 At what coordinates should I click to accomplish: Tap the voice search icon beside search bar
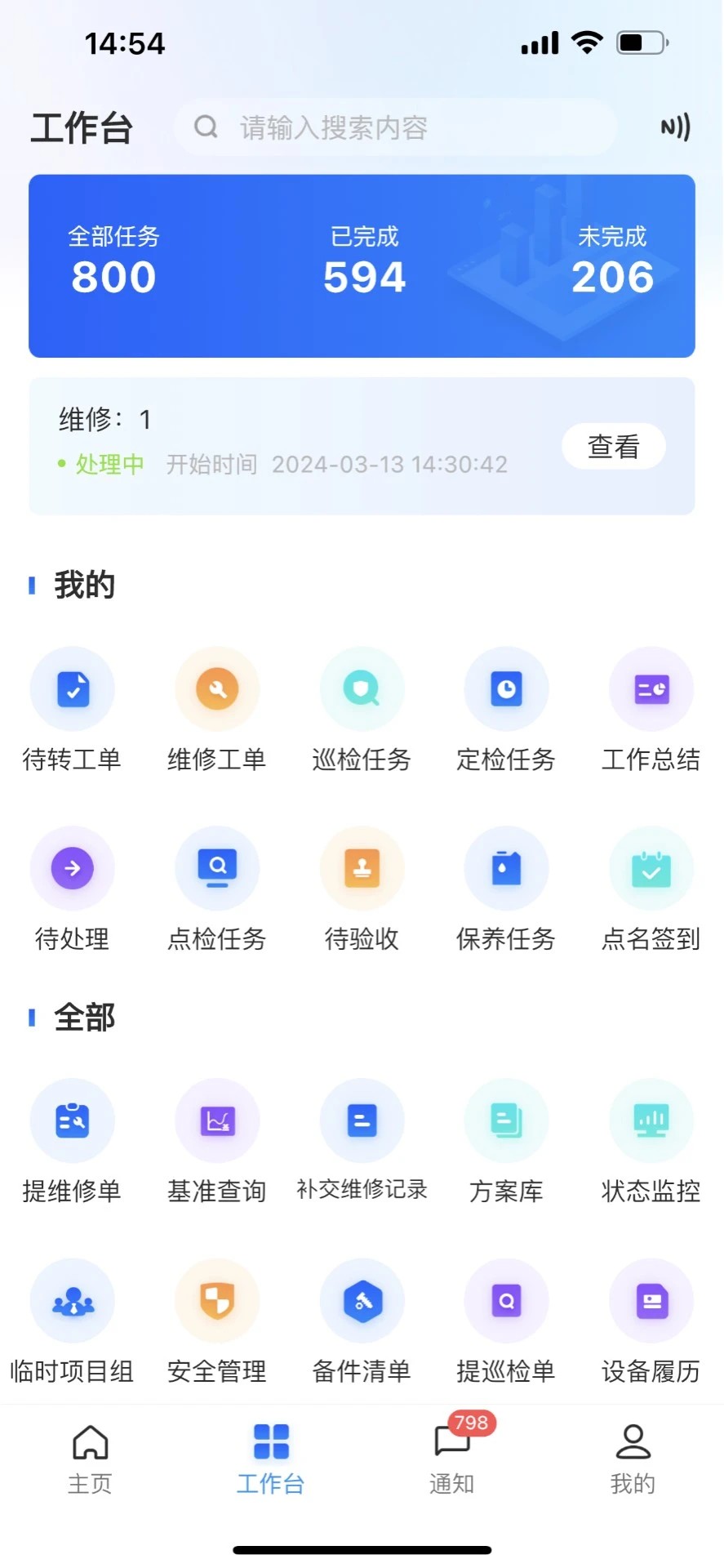coord(674,127)
